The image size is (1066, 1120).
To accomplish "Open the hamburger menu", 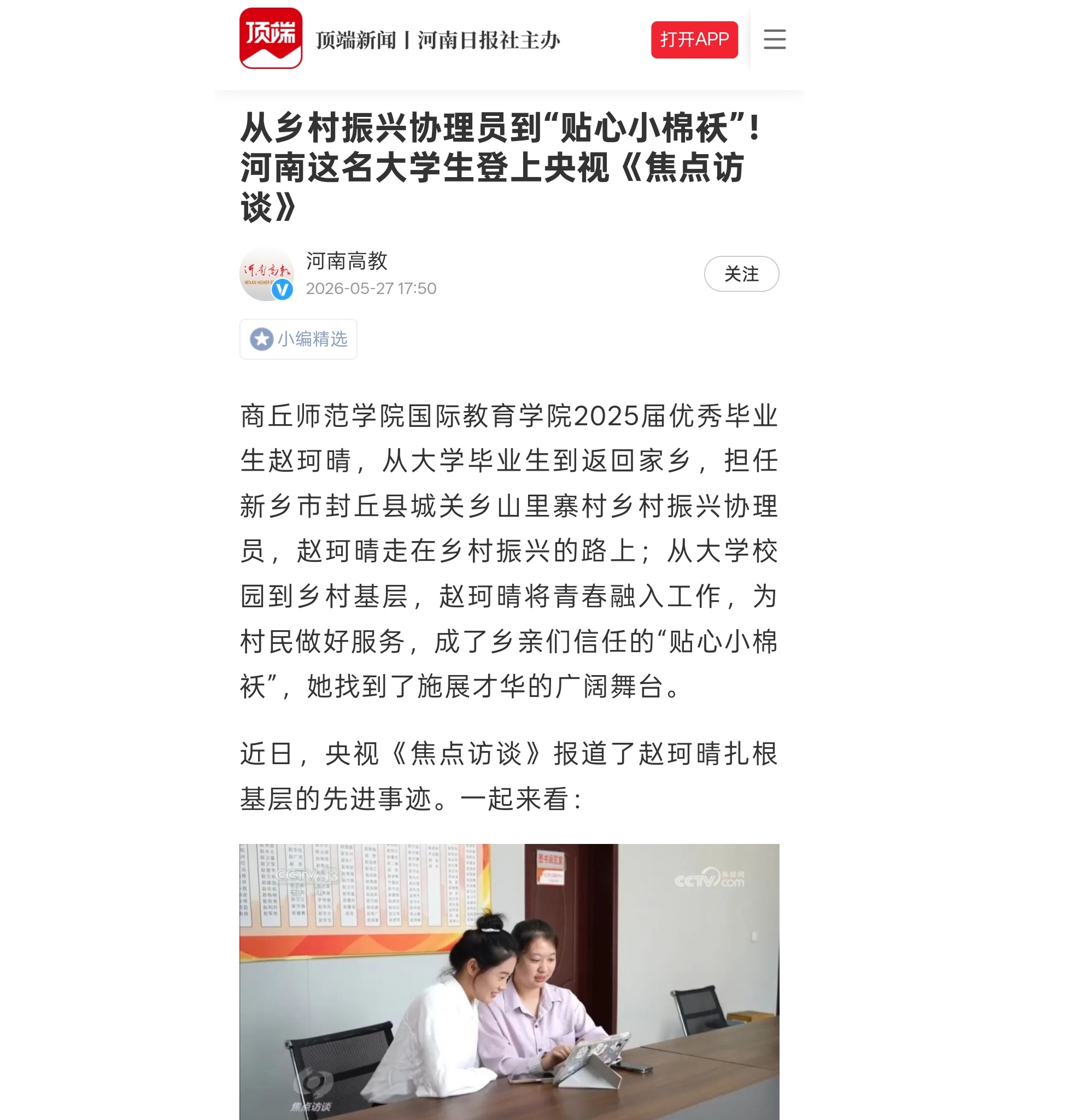I will pos(774,39).
